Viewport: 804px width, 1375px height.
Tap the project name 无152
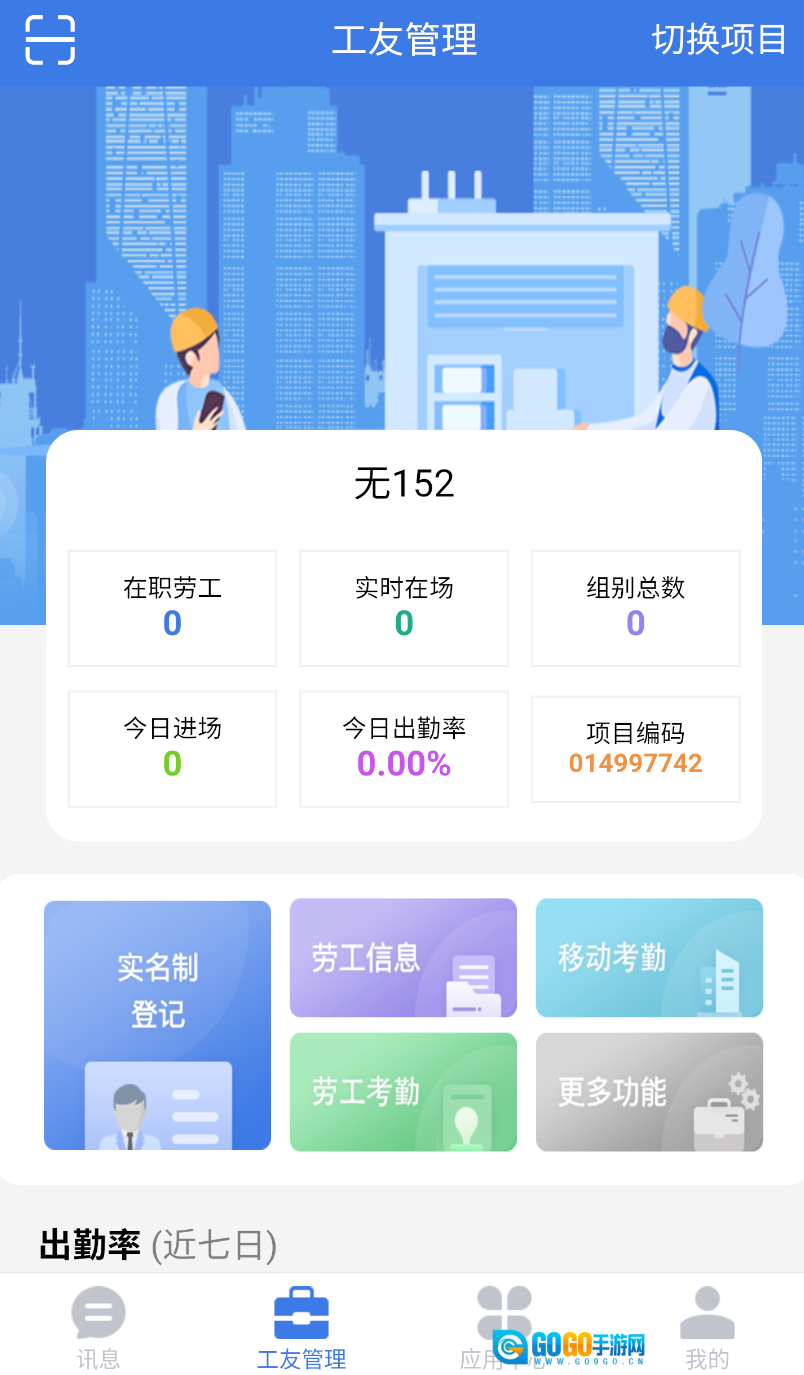pos(403,483)
